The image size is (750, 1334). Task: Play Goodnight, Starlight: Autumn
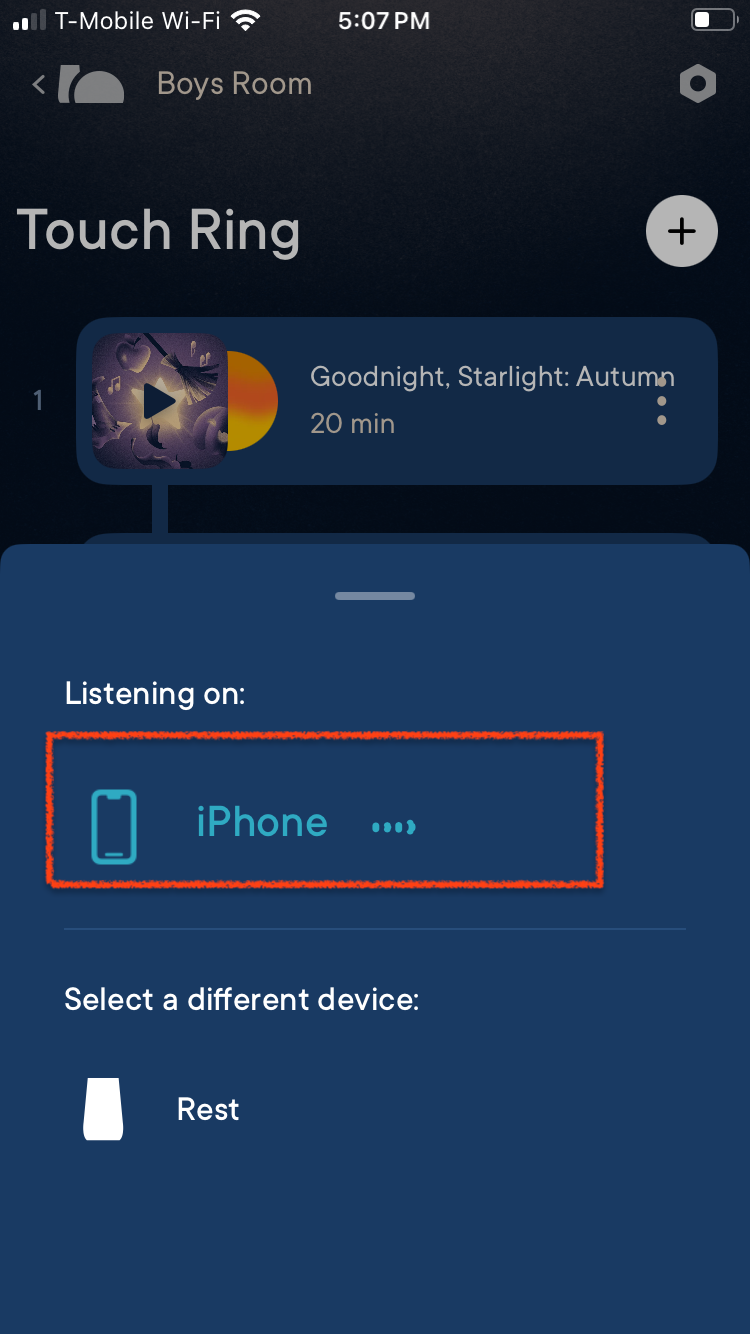[x=160, y=401]
